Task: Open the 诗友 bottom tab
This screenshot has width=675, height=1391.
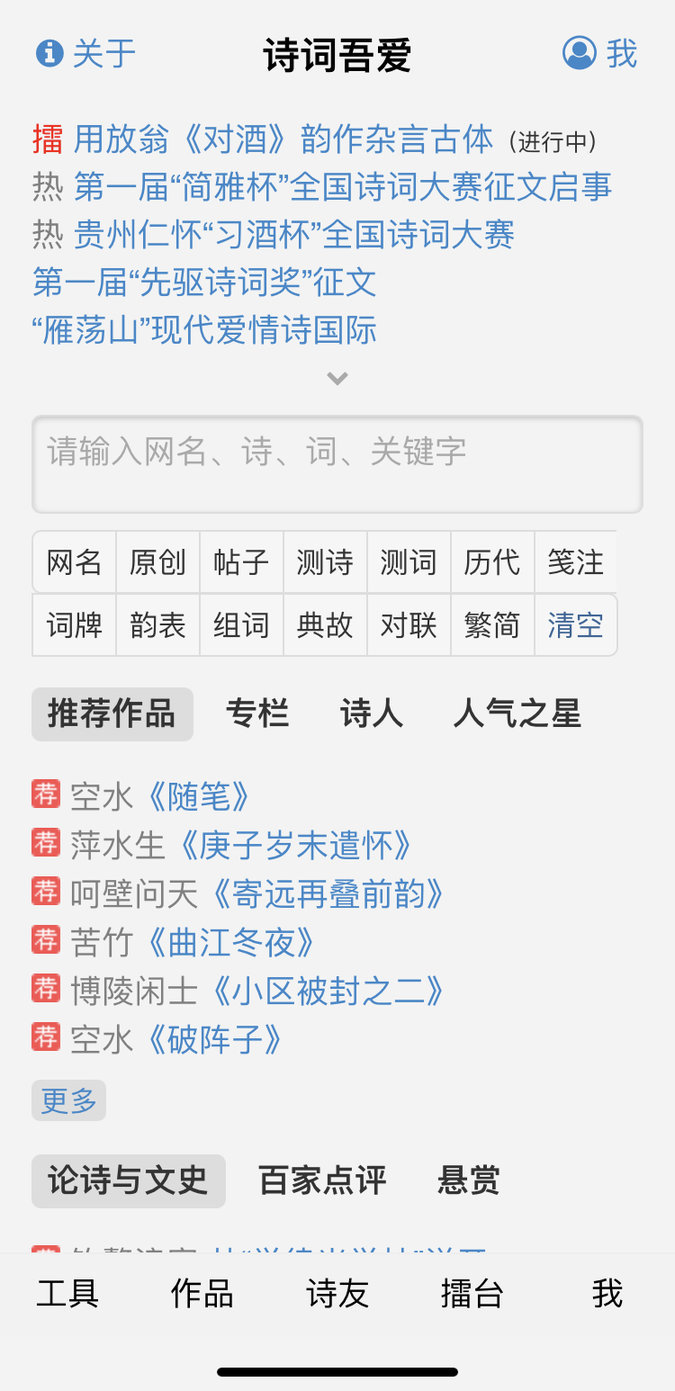Action: coord(337,1293)
